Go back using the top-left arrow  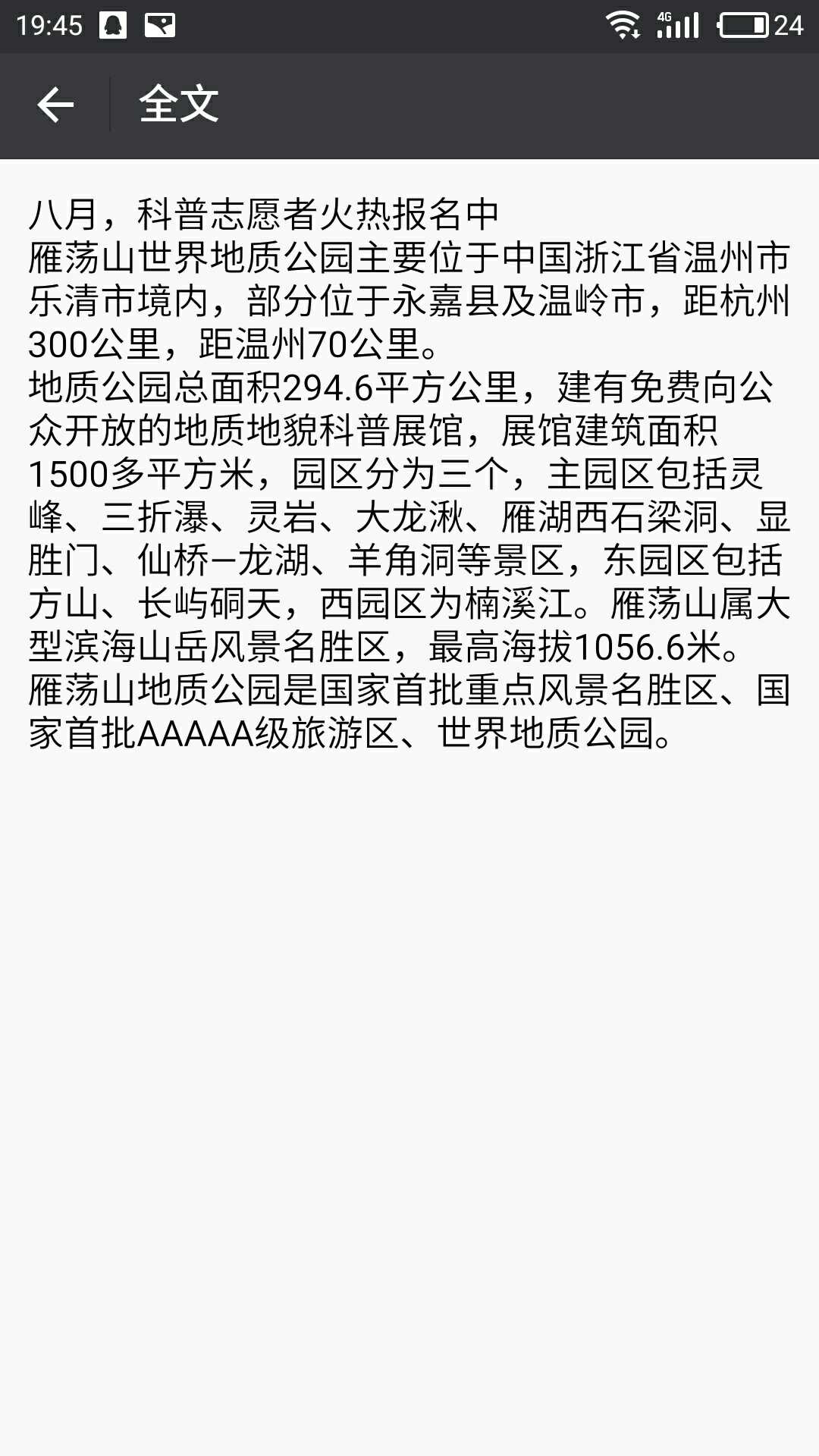pos(55,105)
